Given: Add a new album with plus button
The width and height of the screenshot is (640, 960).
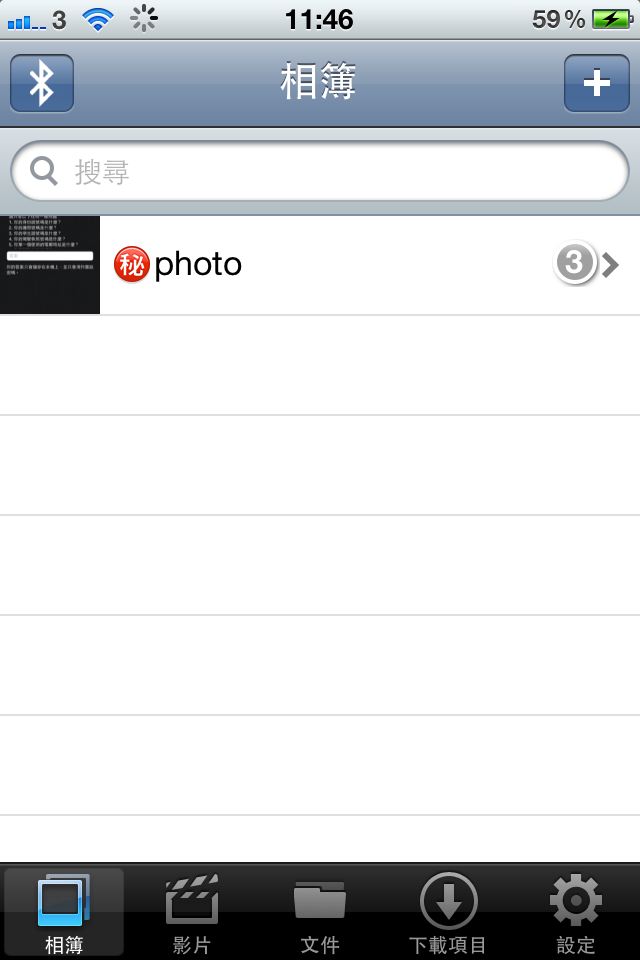Looking at the screenshot, I should click(596, 83).
